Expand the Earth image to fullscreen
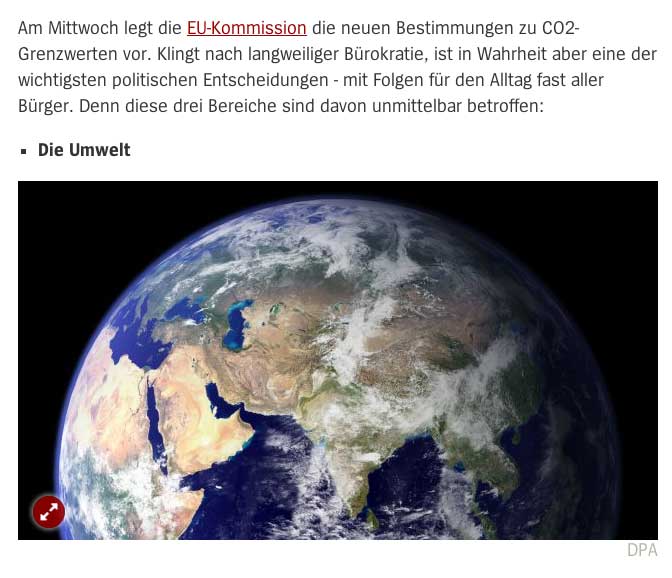 [x=48, y=512]
